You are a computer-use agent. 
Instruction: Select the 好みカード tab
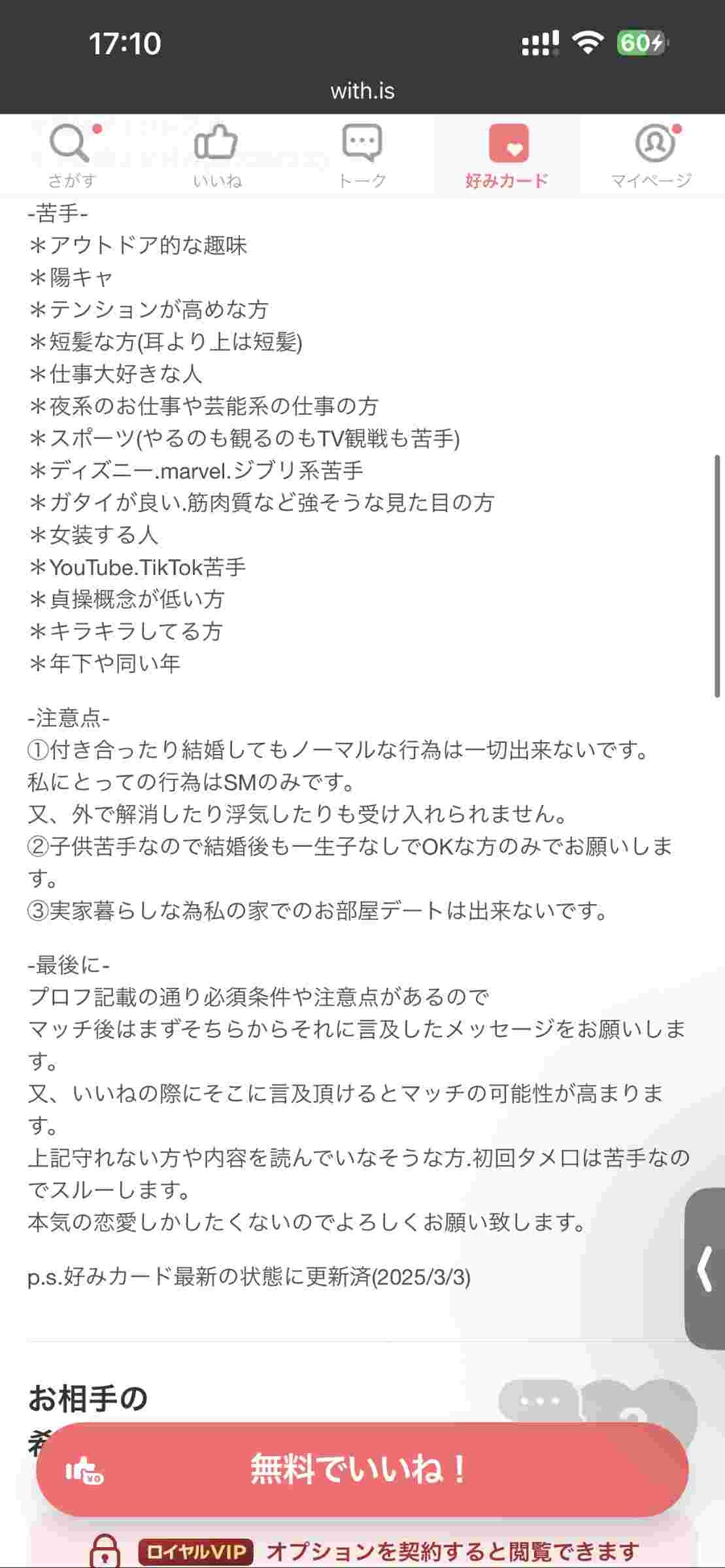tap(507, 155)
